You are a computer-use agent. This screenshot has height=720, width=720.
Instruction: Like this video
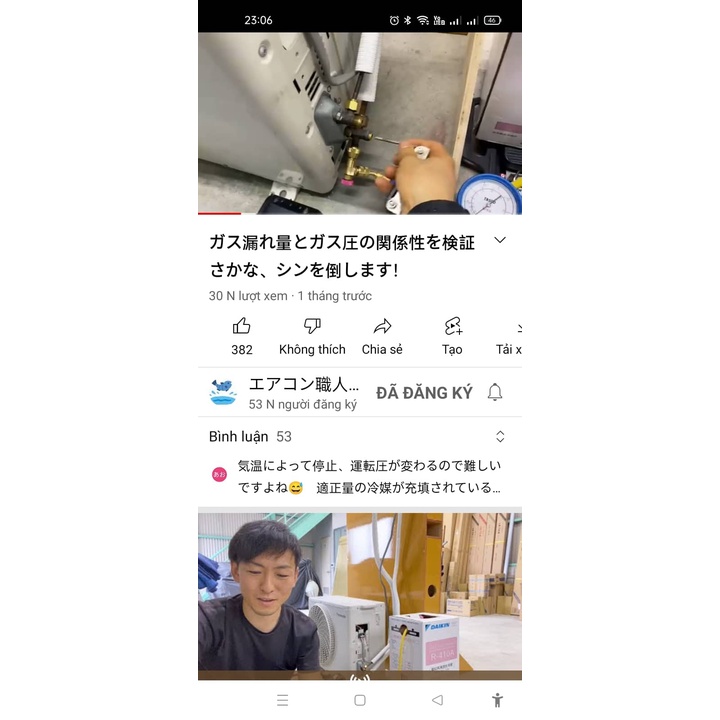point(241,336)
